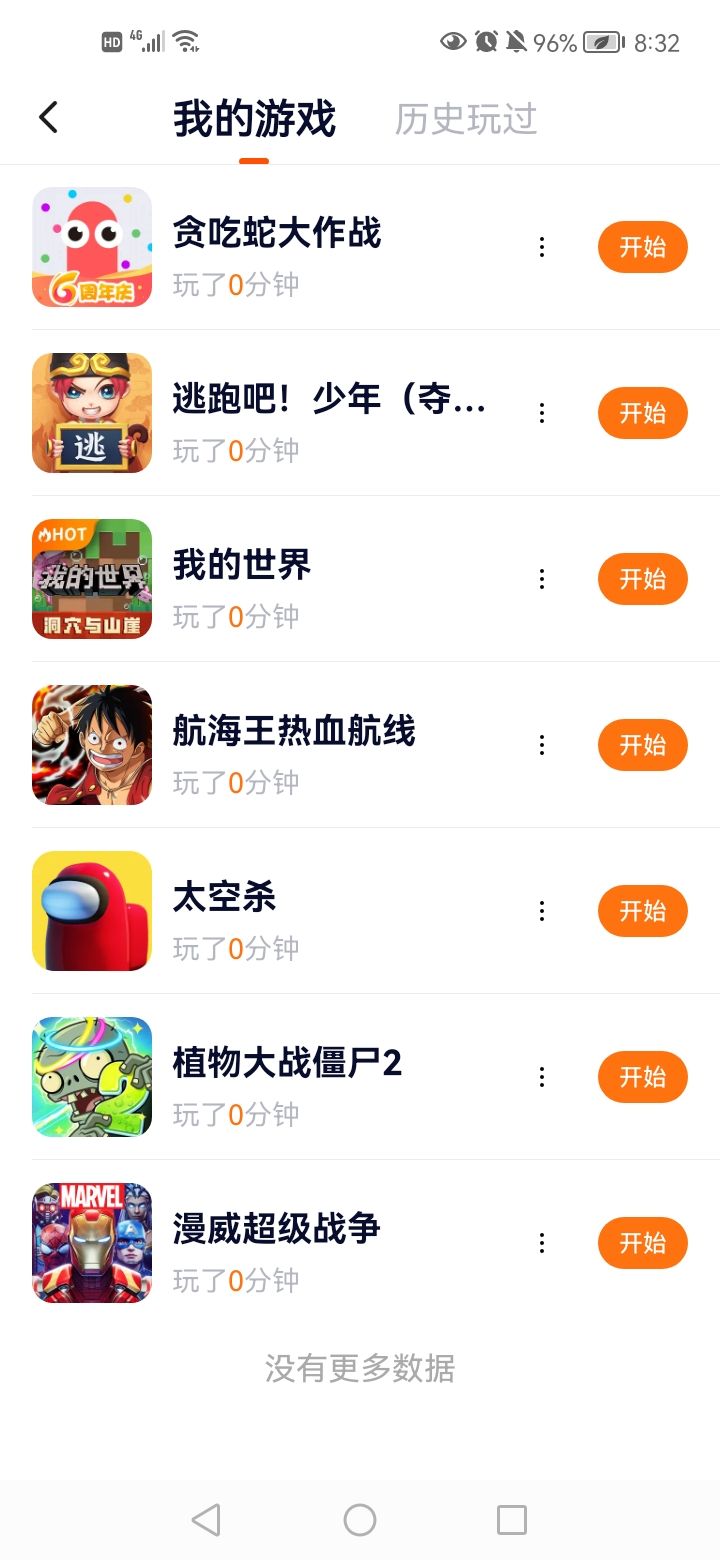Screen dimensions: 720x1560
Task: Go to the system home screen
Action: [x=360, y=1520]
